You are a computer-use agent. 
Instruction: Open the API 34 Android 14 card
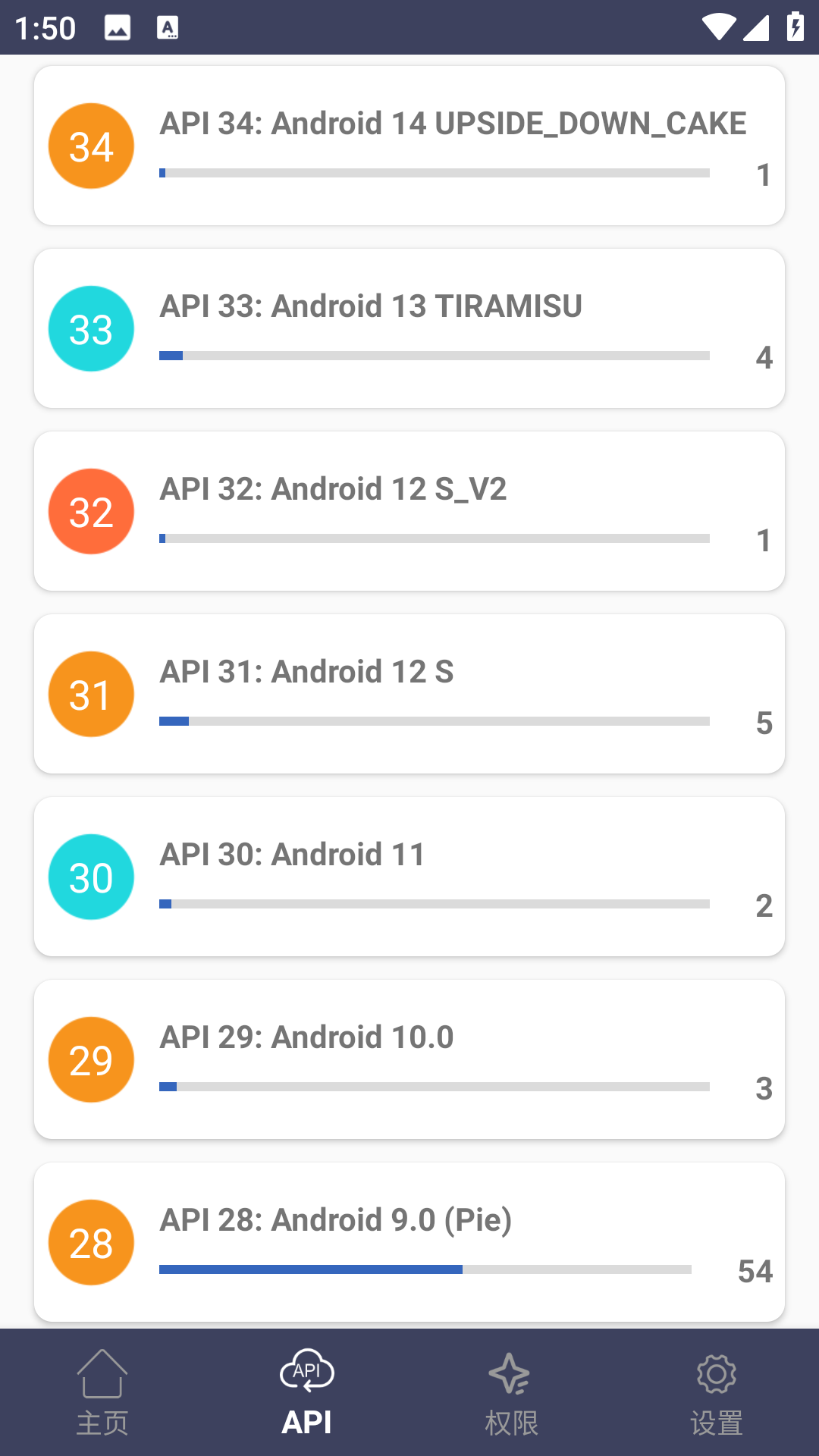pos(409,146)
